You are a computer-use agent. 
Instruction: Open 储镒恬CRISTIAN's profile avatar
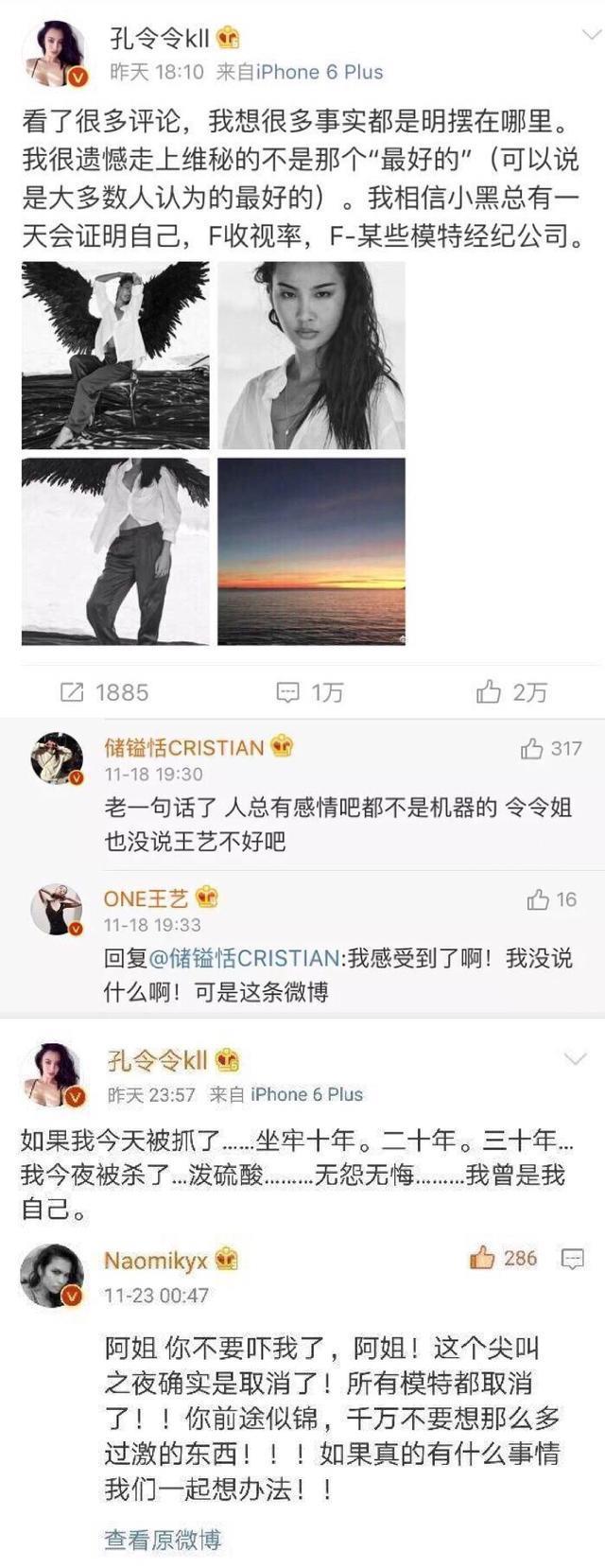57,758
